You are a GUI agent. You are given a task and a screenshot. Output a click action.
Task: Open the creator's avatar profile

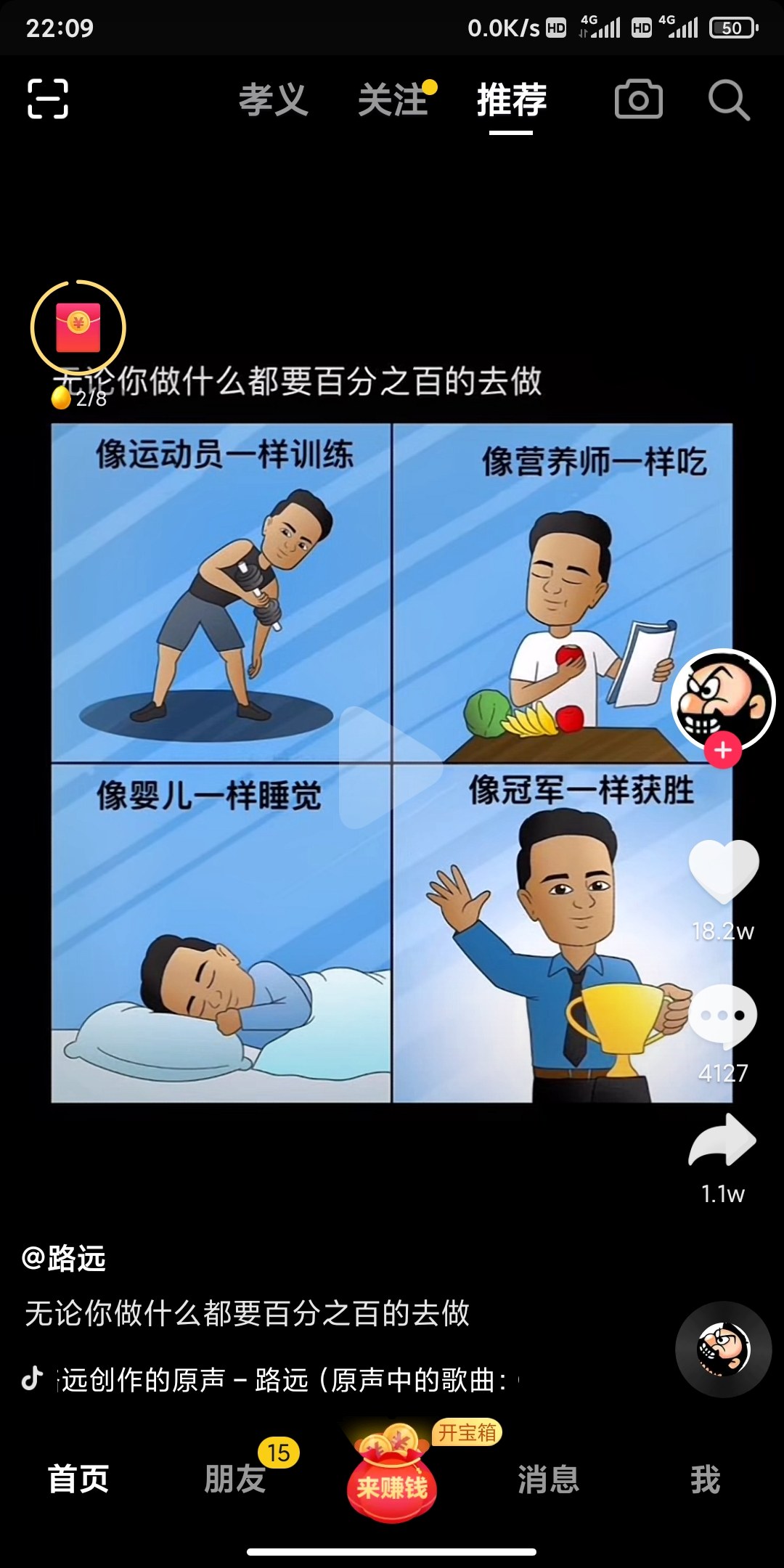click(x=722, y=698)
